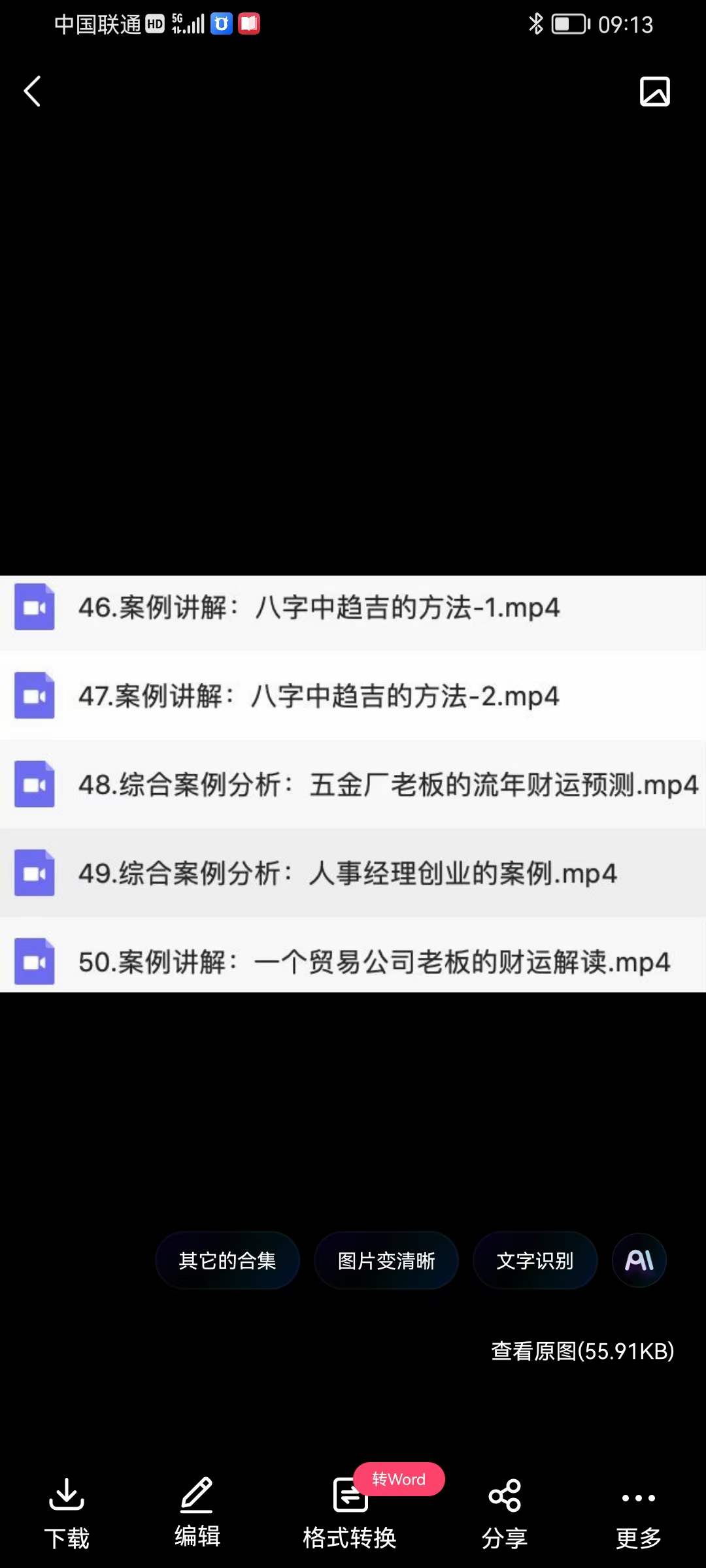
Task: Tap the back arrow to exit viewer
Action: 31,91
